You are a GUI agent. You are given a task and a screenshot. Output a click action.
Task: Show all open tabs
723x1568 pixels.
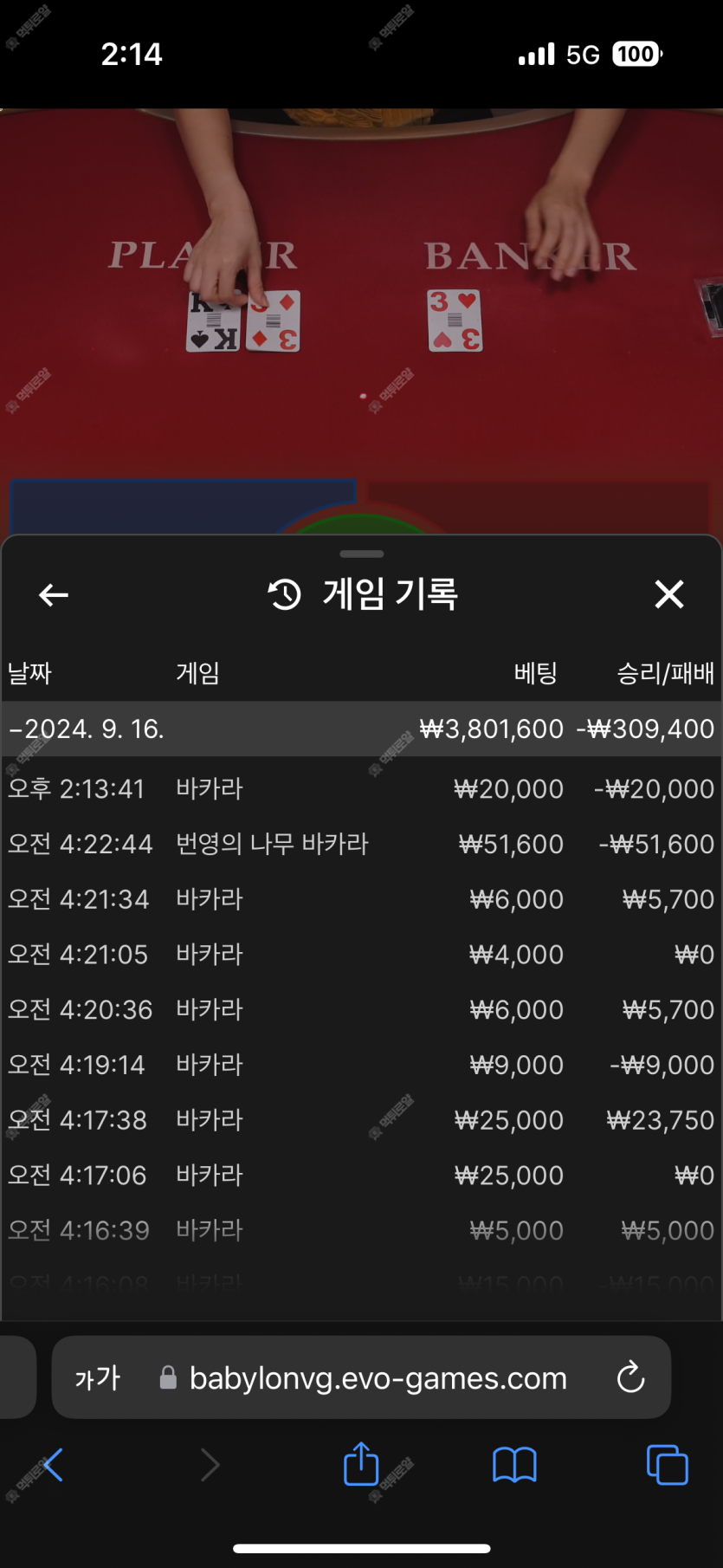point(667,1465)
